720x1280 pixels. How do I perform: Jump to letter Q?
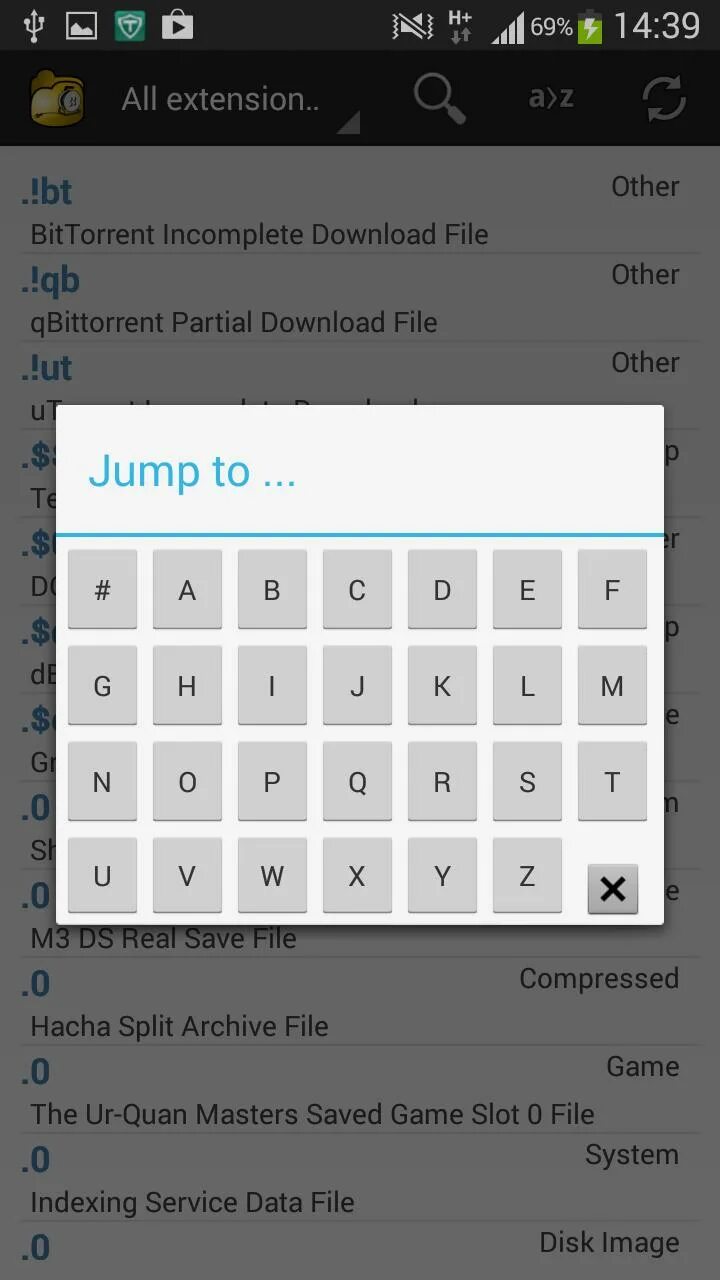357,782
